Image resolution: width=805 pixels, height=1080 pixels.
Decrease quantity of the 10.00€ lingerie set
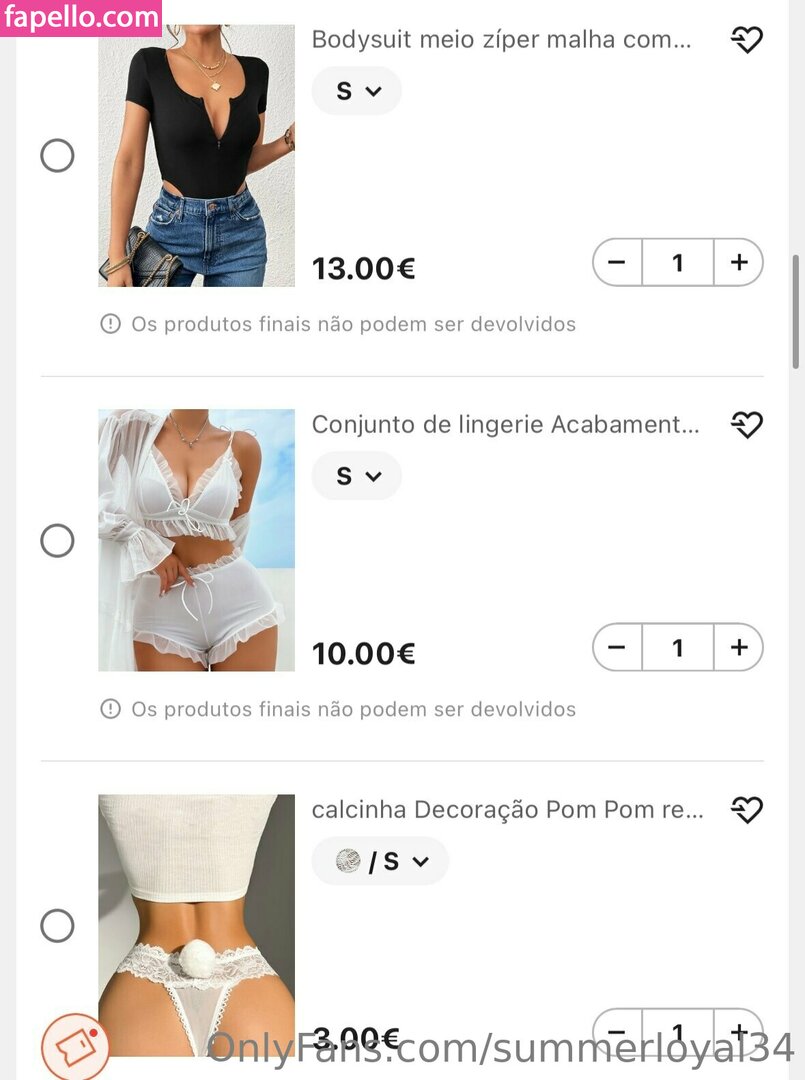[x=617, y=648]
